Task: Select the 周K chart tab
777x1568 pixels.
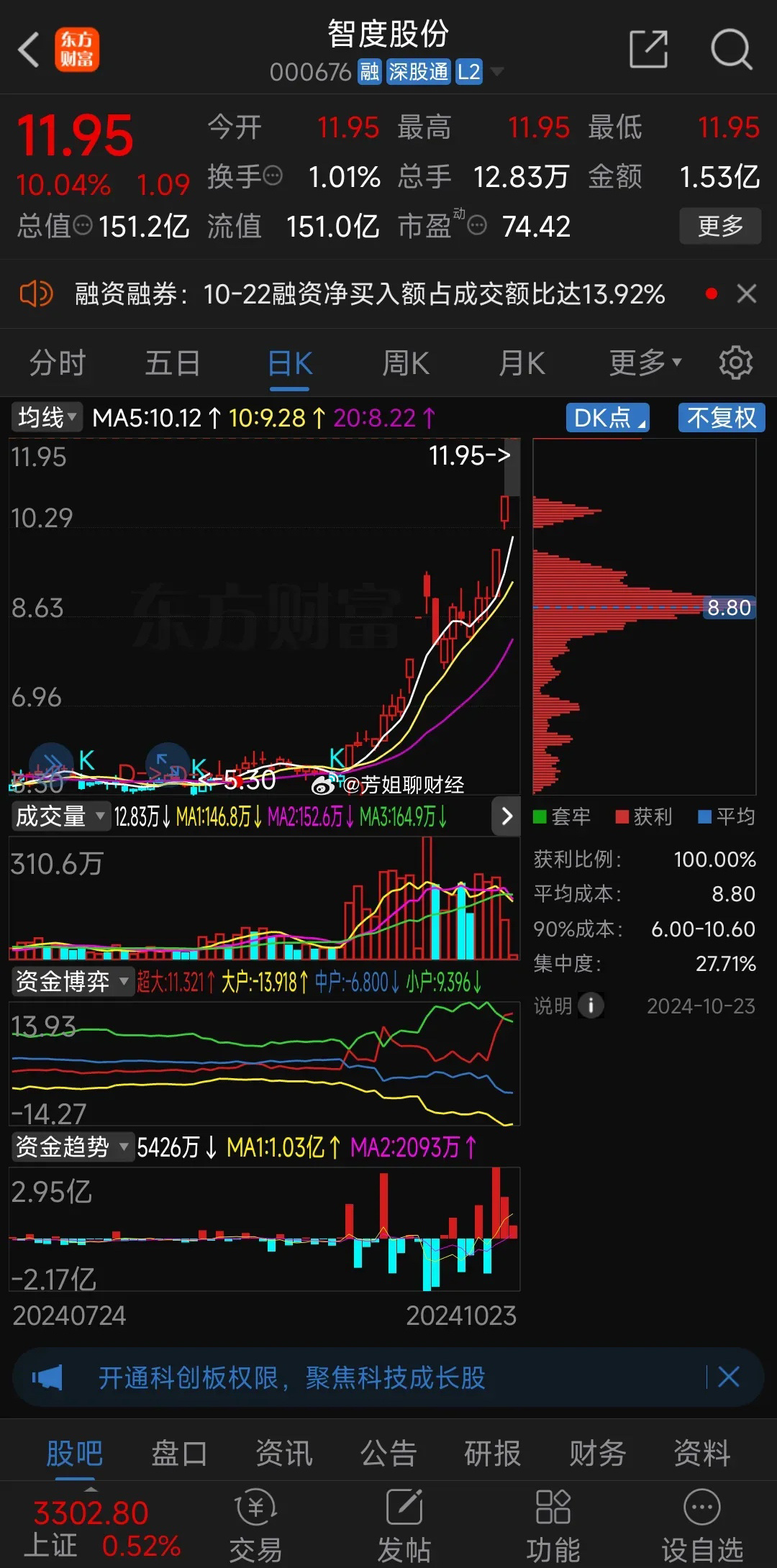Action: 406,363
